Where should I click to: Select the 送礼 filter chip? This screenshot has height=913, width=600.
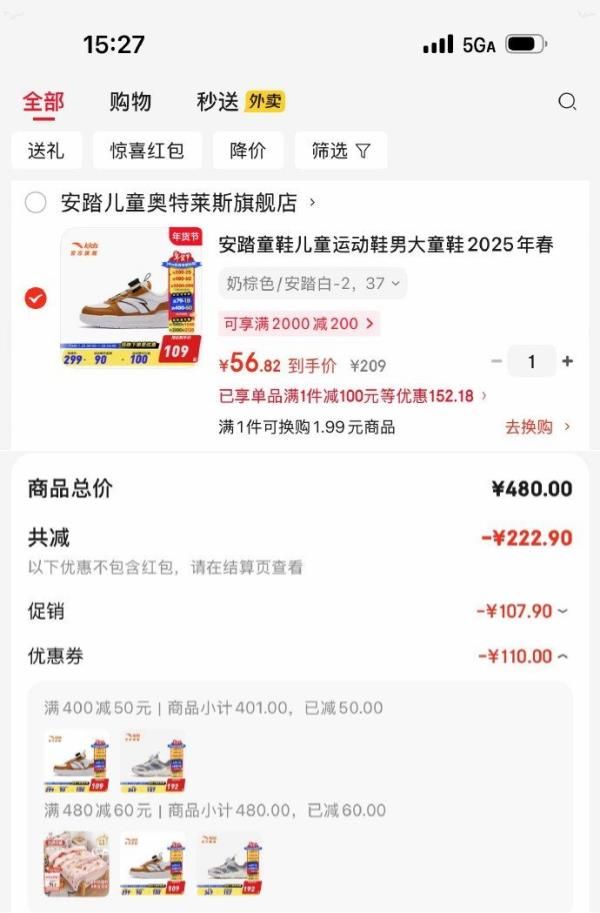point(46,150)
